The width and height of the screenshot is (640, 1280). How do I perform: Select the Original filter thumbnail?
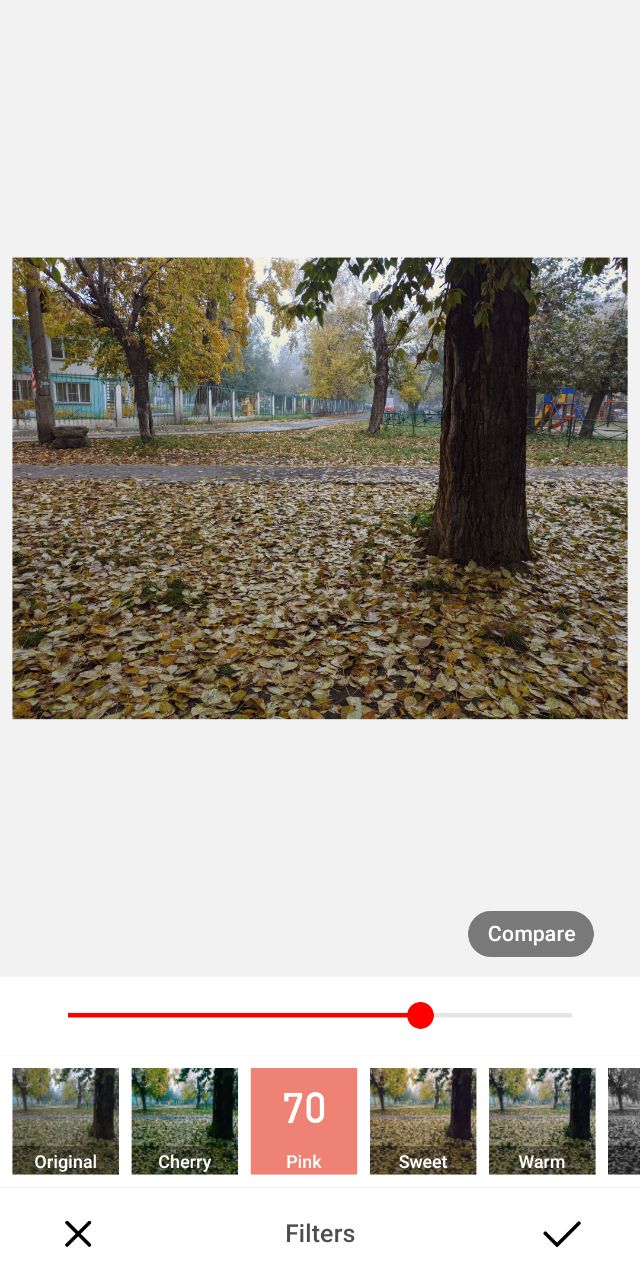coord(65,1121)
